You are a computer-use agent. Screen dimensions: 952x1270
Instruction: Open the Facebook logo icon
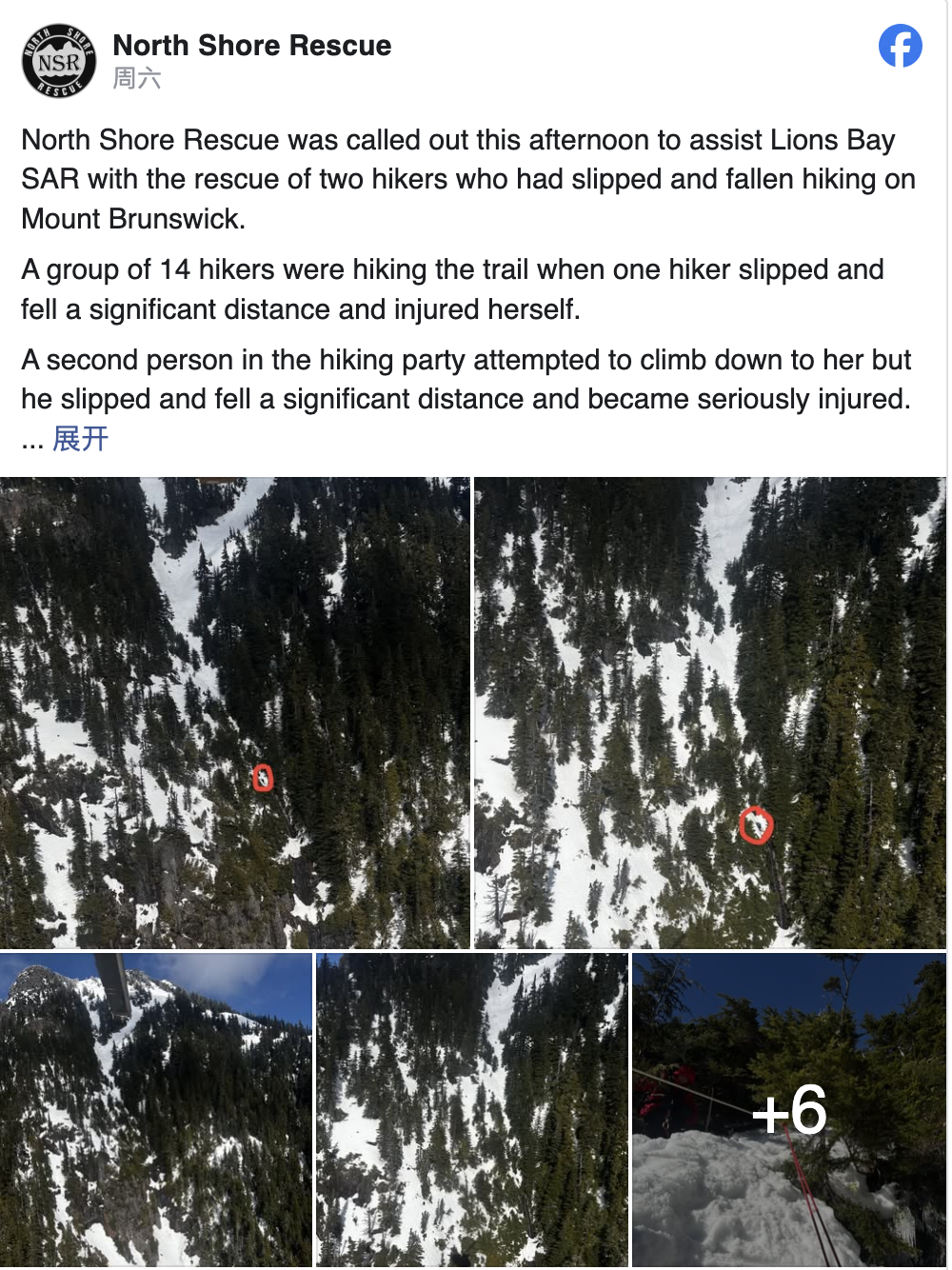coord(900,46)
